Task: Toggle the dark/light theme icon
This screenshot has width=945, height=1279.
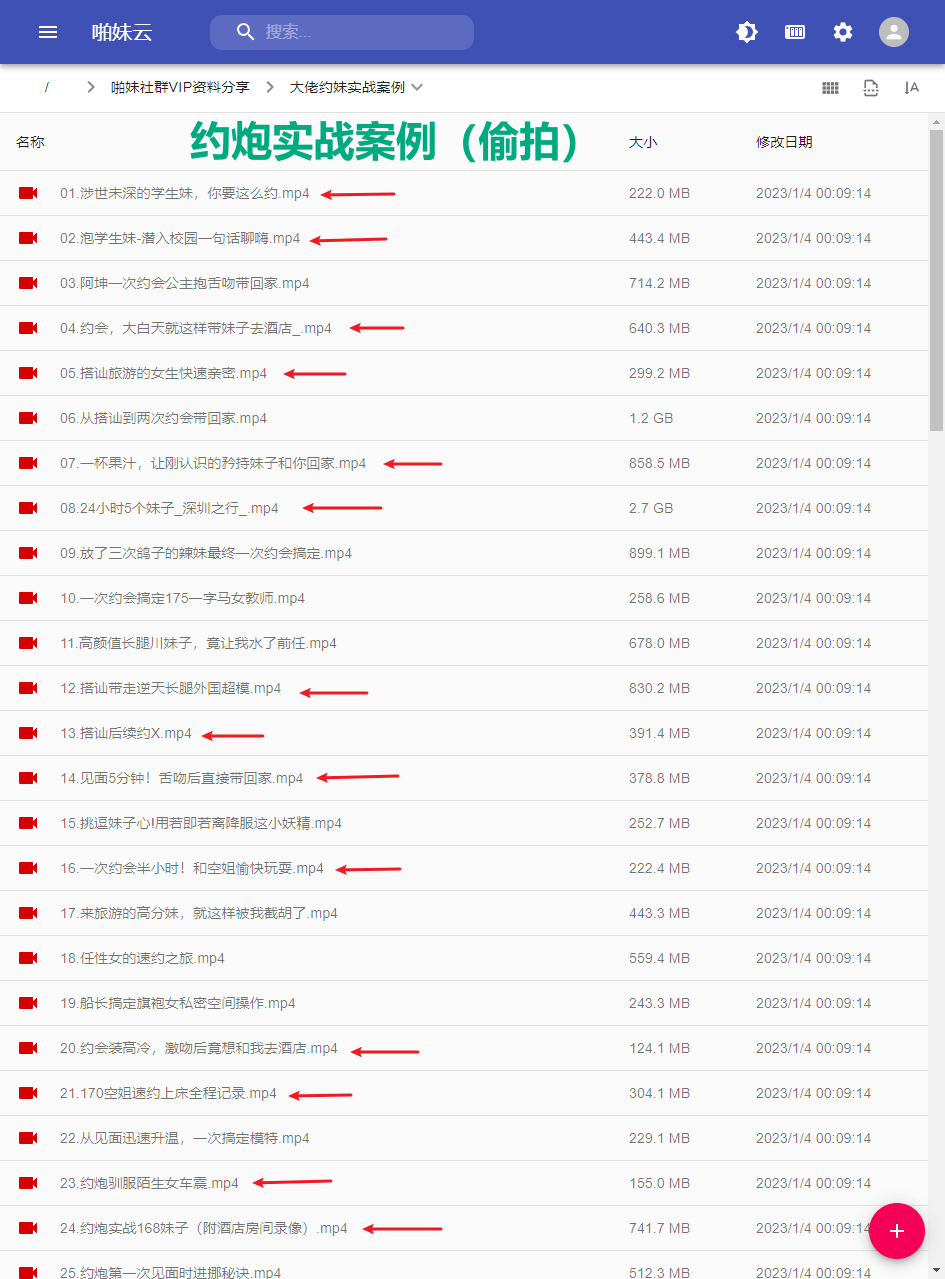Action: pyautogui.click(x=747, y=32)
